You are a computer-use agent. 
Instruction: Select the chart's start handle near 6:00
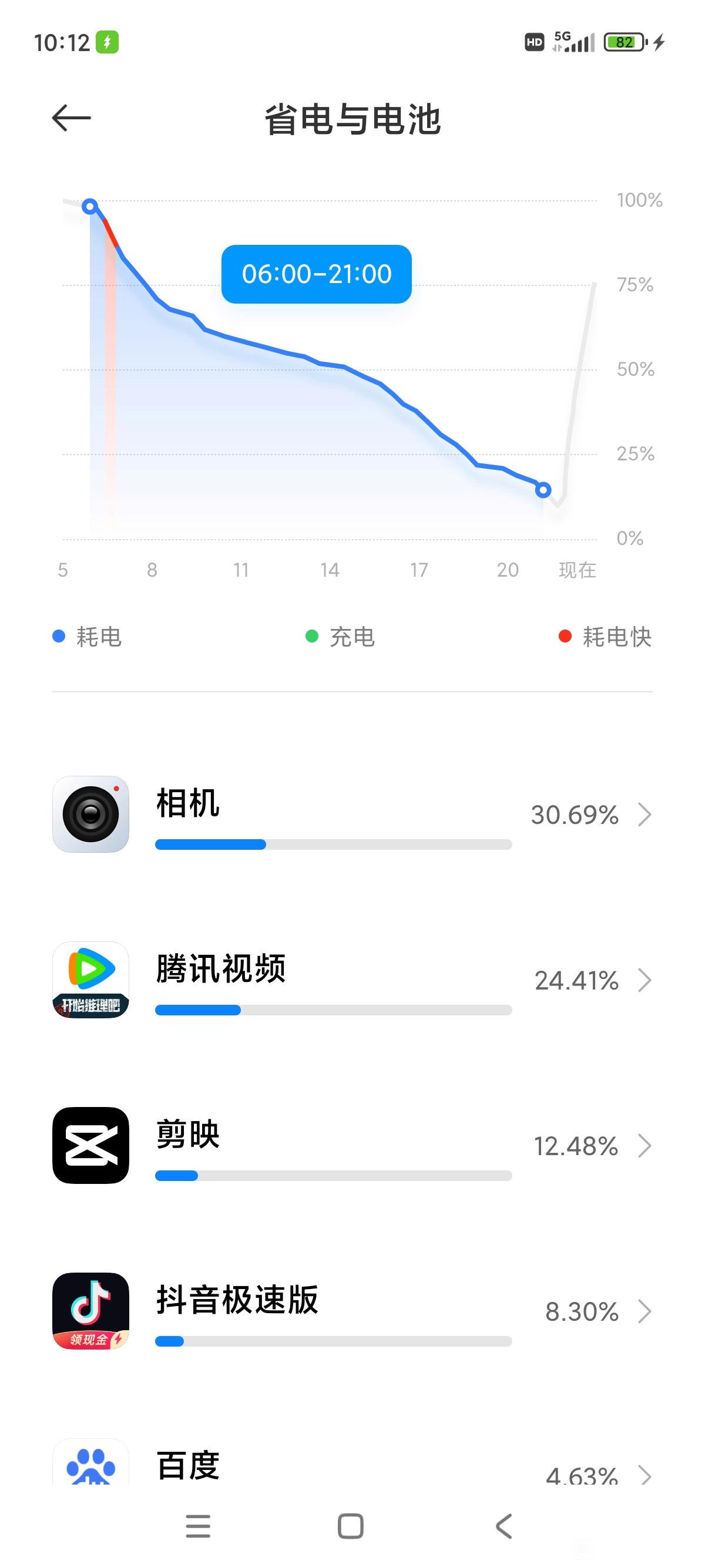click(90, 206)
